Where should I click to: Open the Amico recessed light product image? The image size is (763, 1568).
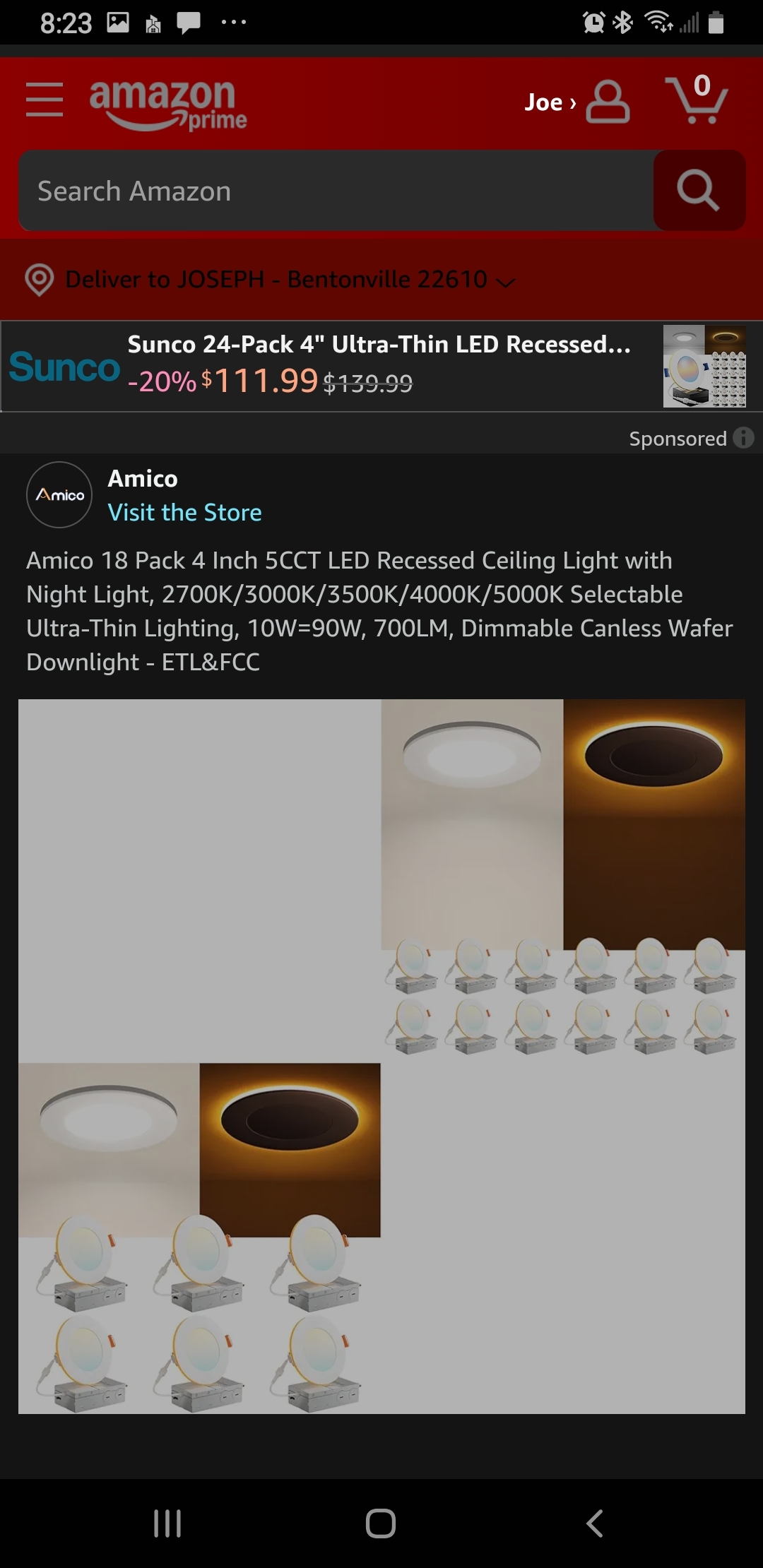tap(381, 1056)
